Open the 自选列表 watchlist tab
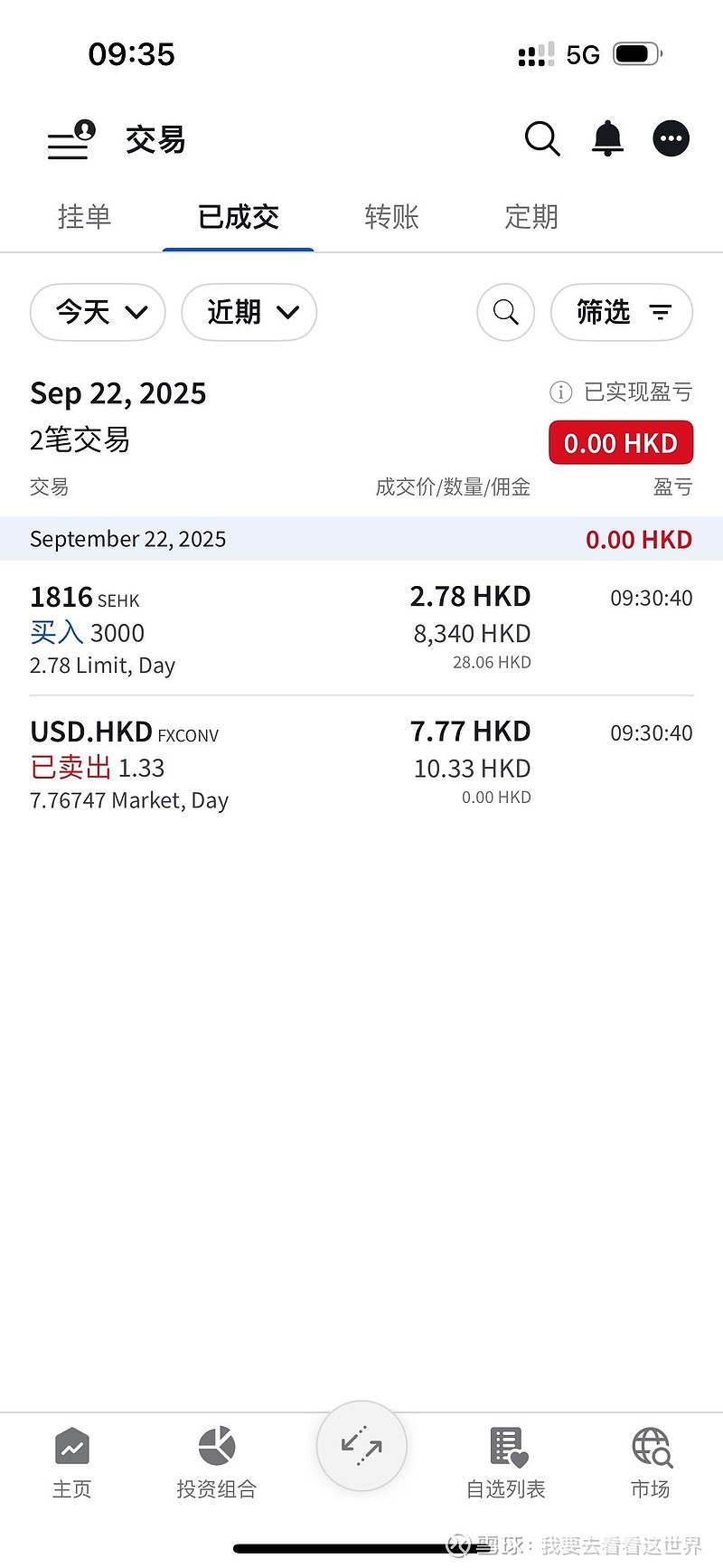The height and width of the screenshot is (1568, 723). click(x=505, y=1463)
